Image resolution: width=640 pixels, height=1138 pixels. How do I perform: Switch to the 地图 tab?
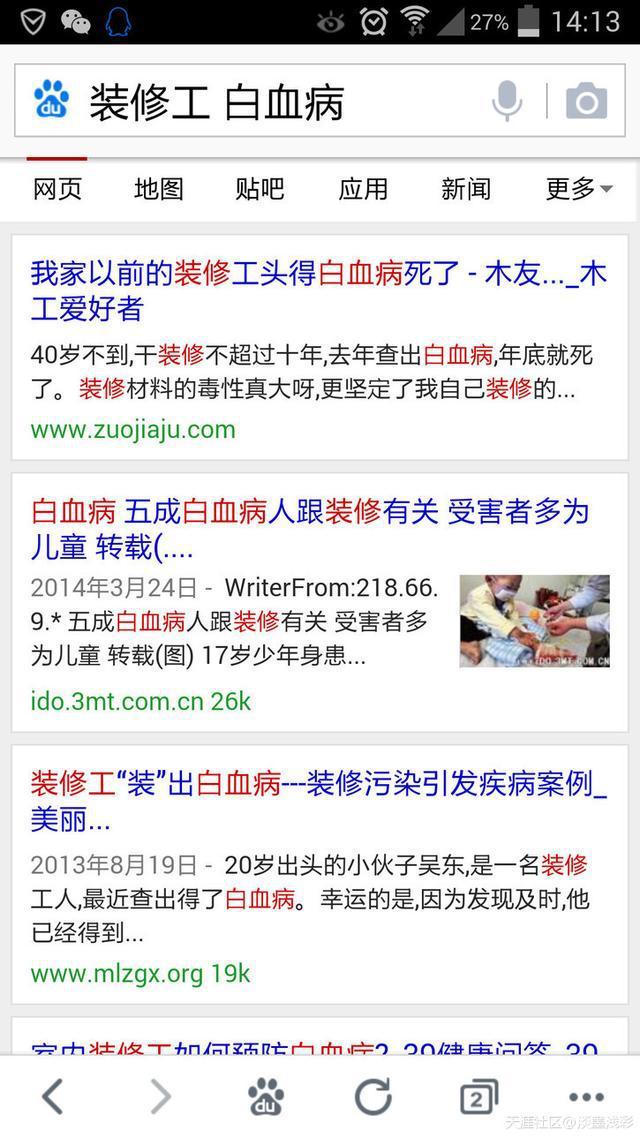point(159,189)
